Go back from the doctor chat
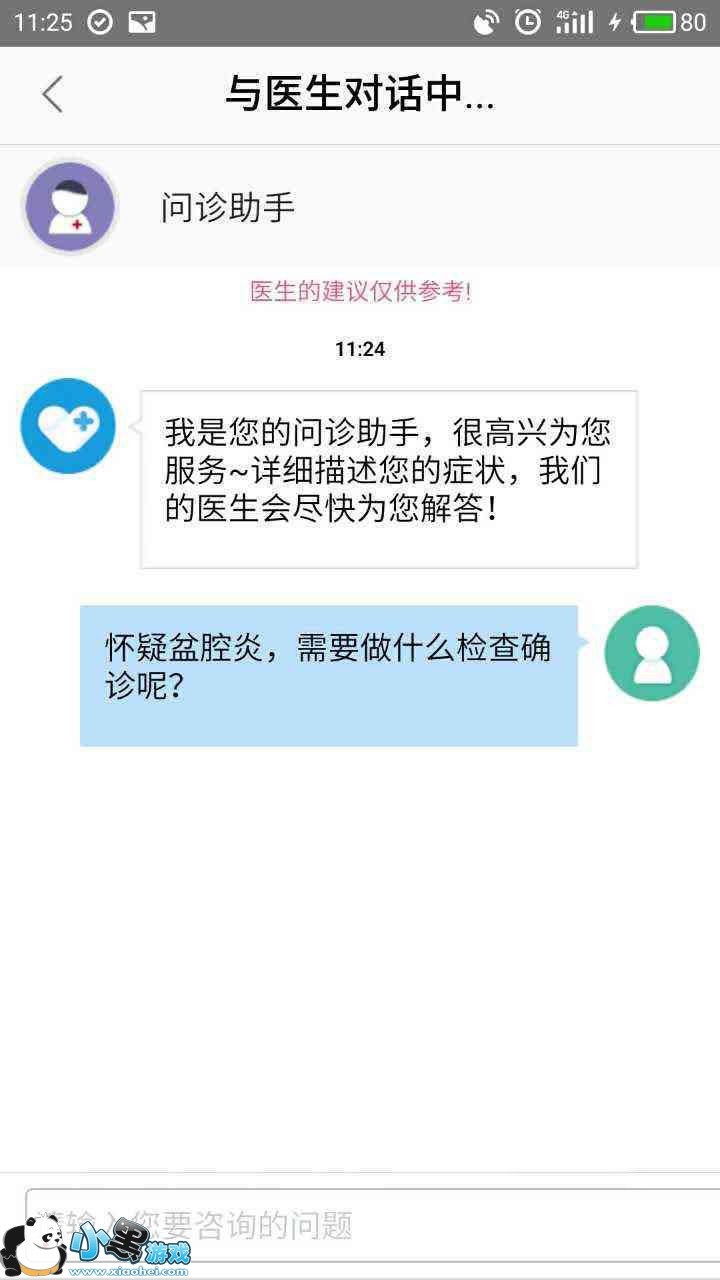This screenshot has width=720, height=1280. [x=52, y=95]
